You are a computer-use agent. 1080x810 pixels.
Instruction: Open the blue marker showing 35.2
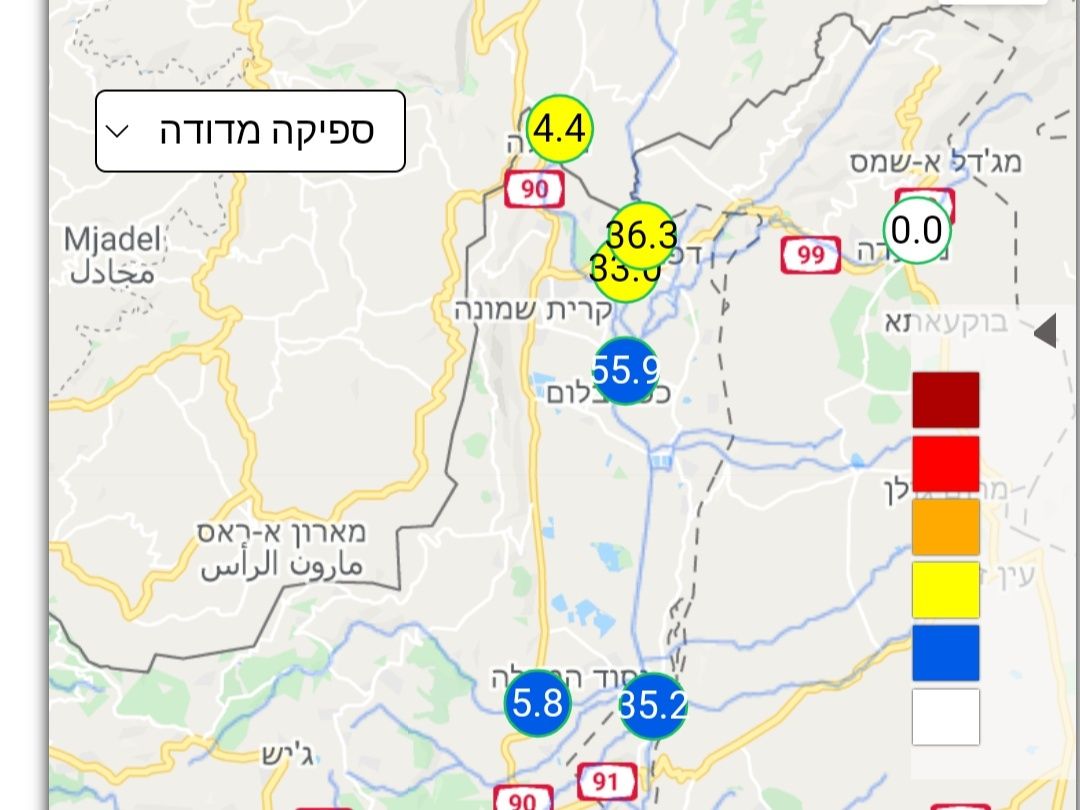pyautogui.click(x=653, y=706)
